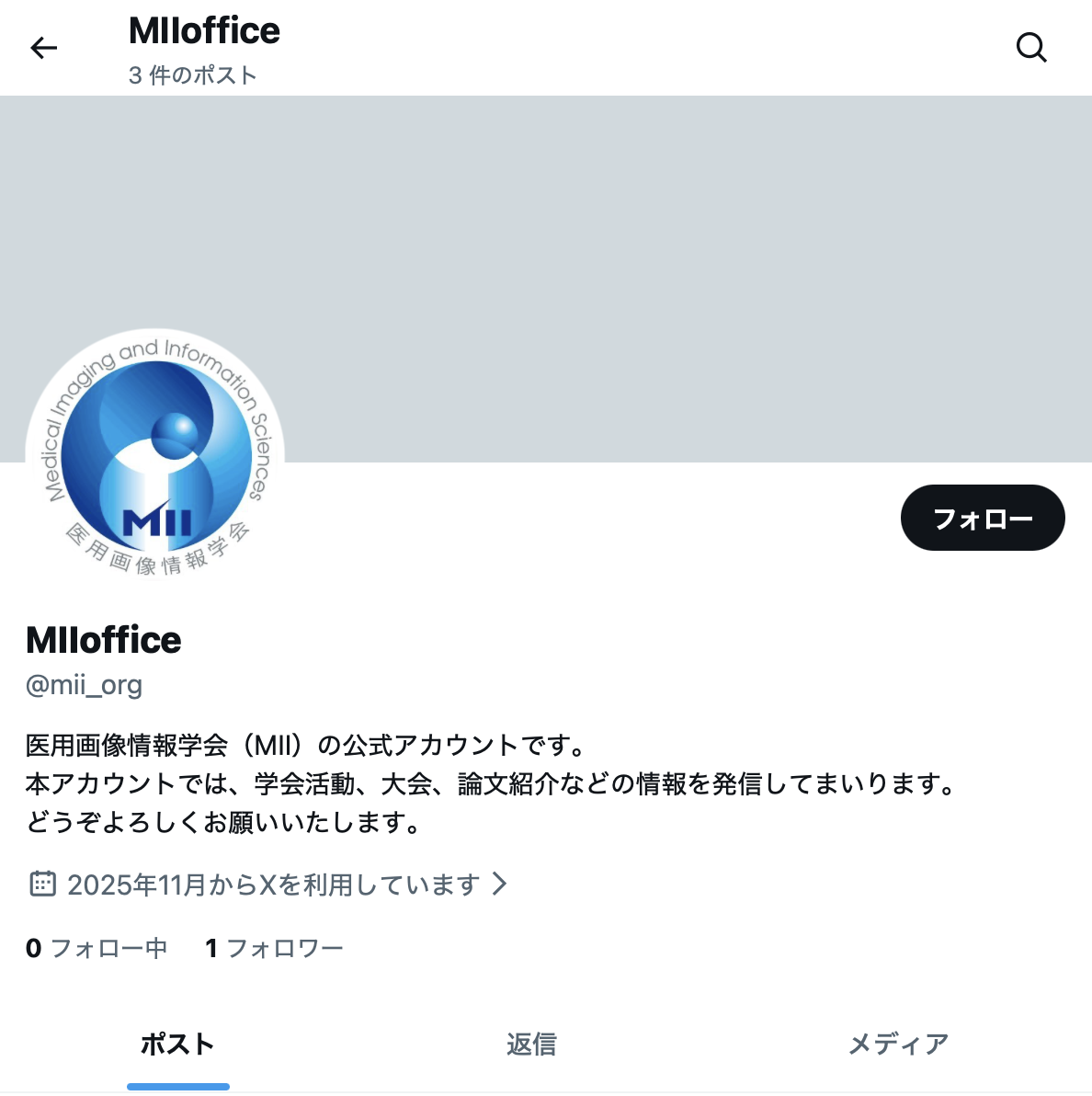Switch to the ポスト tab
Image resolution: width=1092 pixels, height=1096 pixels.
[177, 1045]
